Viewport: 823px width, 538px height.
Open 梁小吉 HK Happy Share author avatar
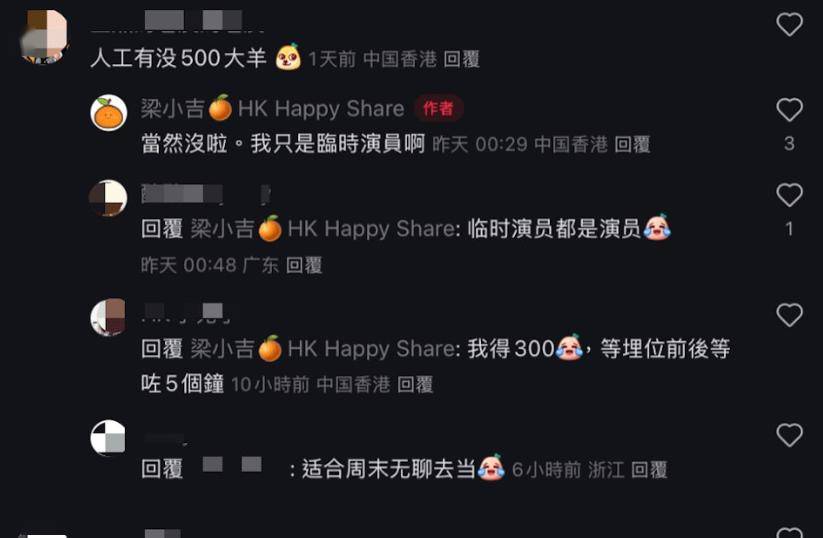coord(109,112)
